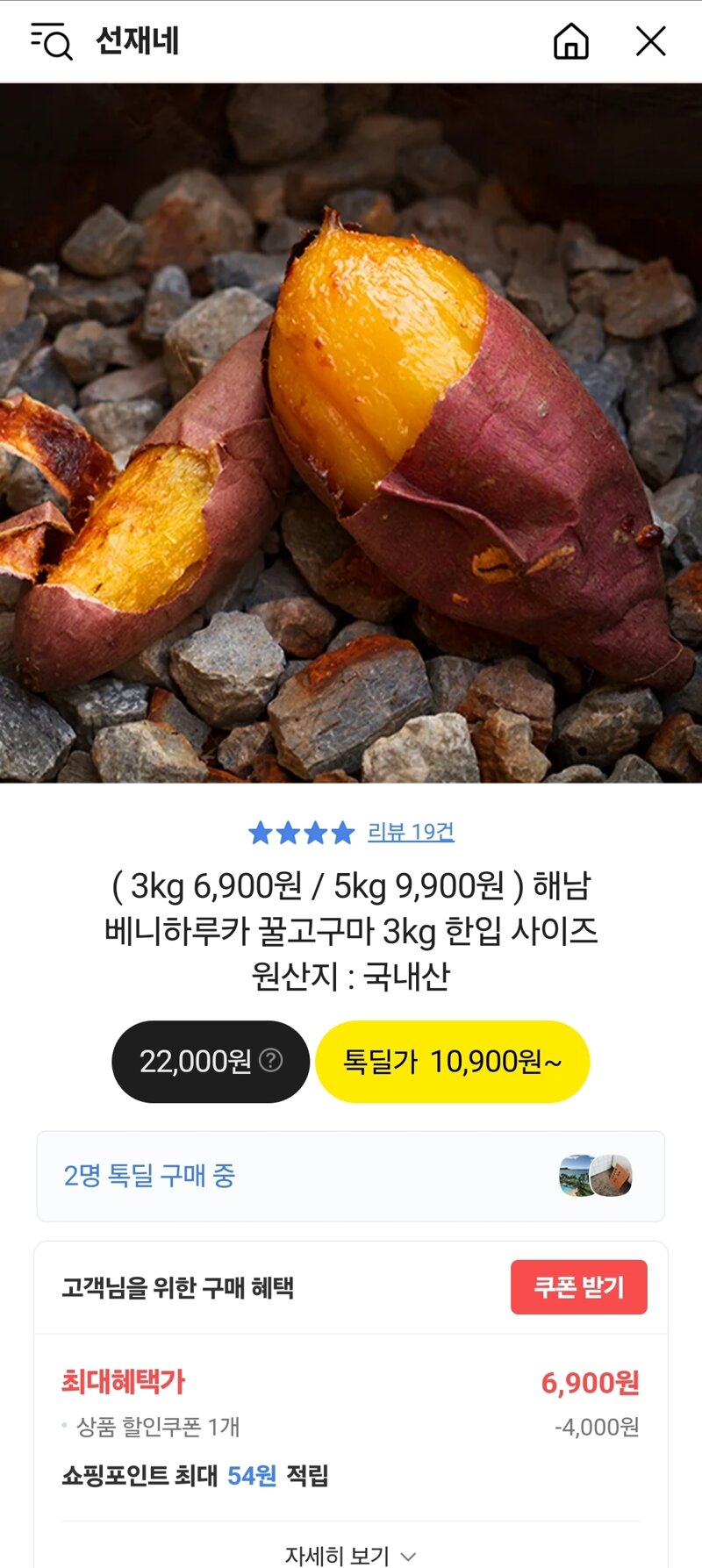Open the 2명 톡딜 구매 중 row
This screenshot has width=702, height=1568.
(351, 1176)
